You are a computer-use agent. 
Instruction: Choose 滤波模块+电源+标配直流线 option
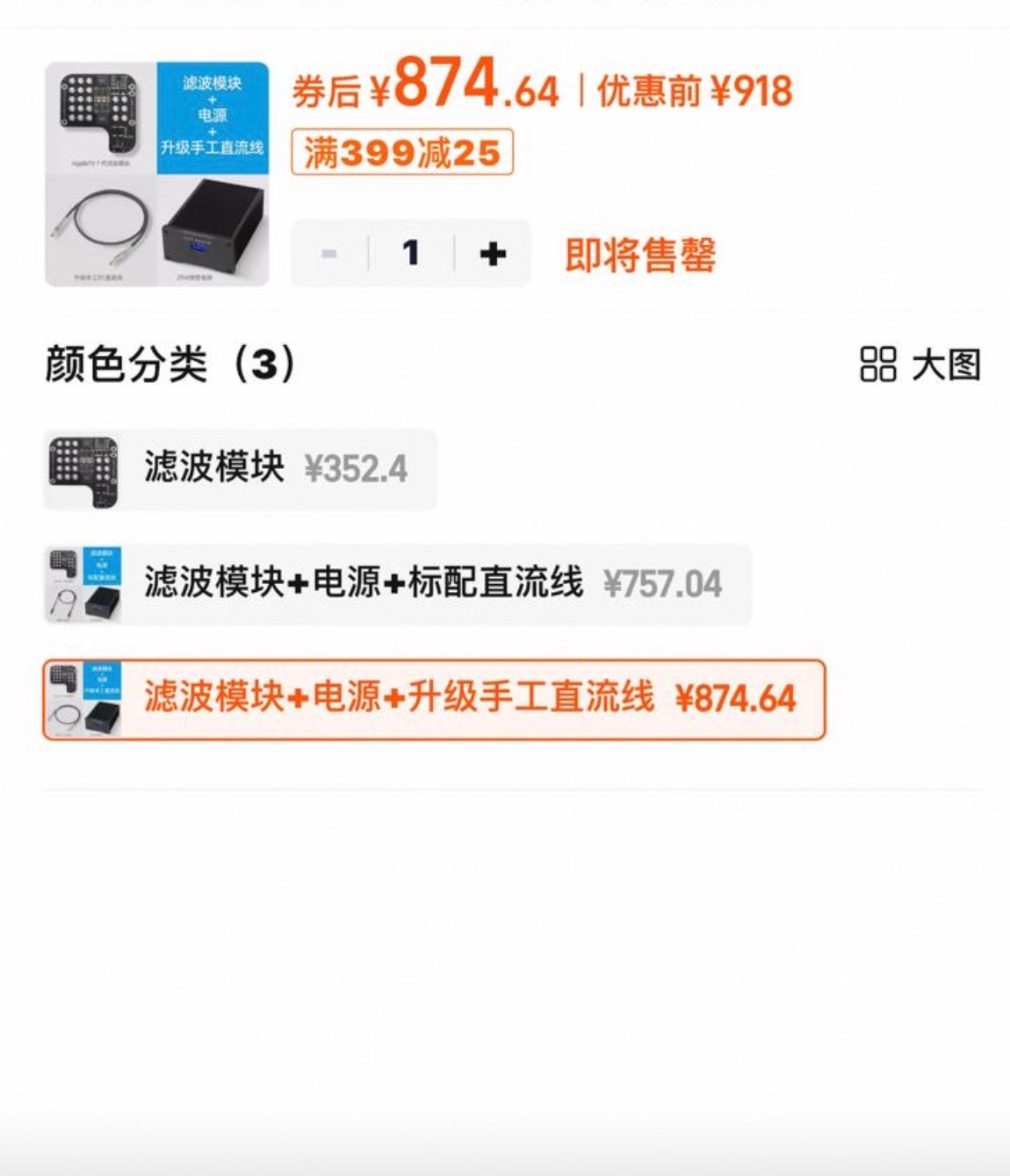(x=397, y=584)
